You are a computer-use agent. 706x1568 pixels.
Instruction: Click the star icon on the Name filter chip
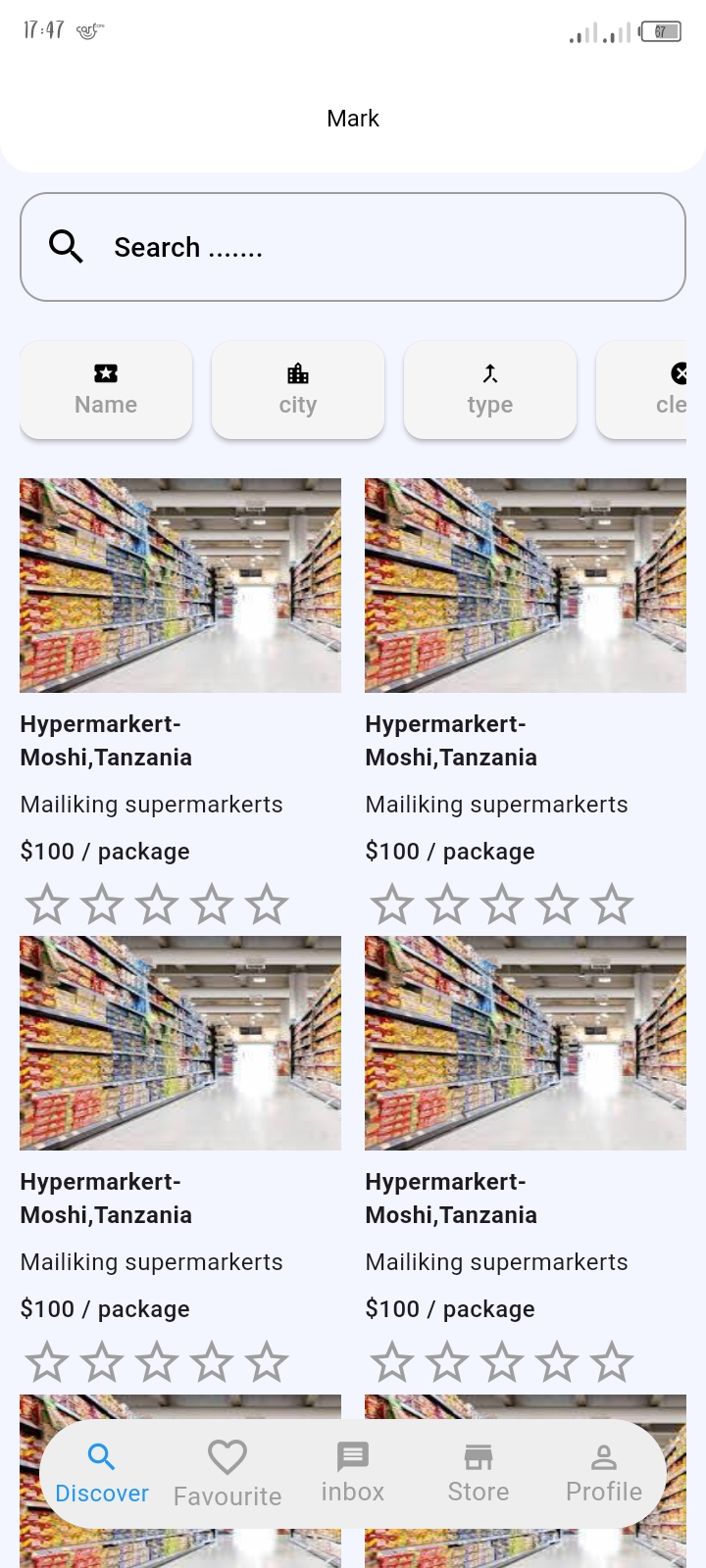click(x=105, y=373)
